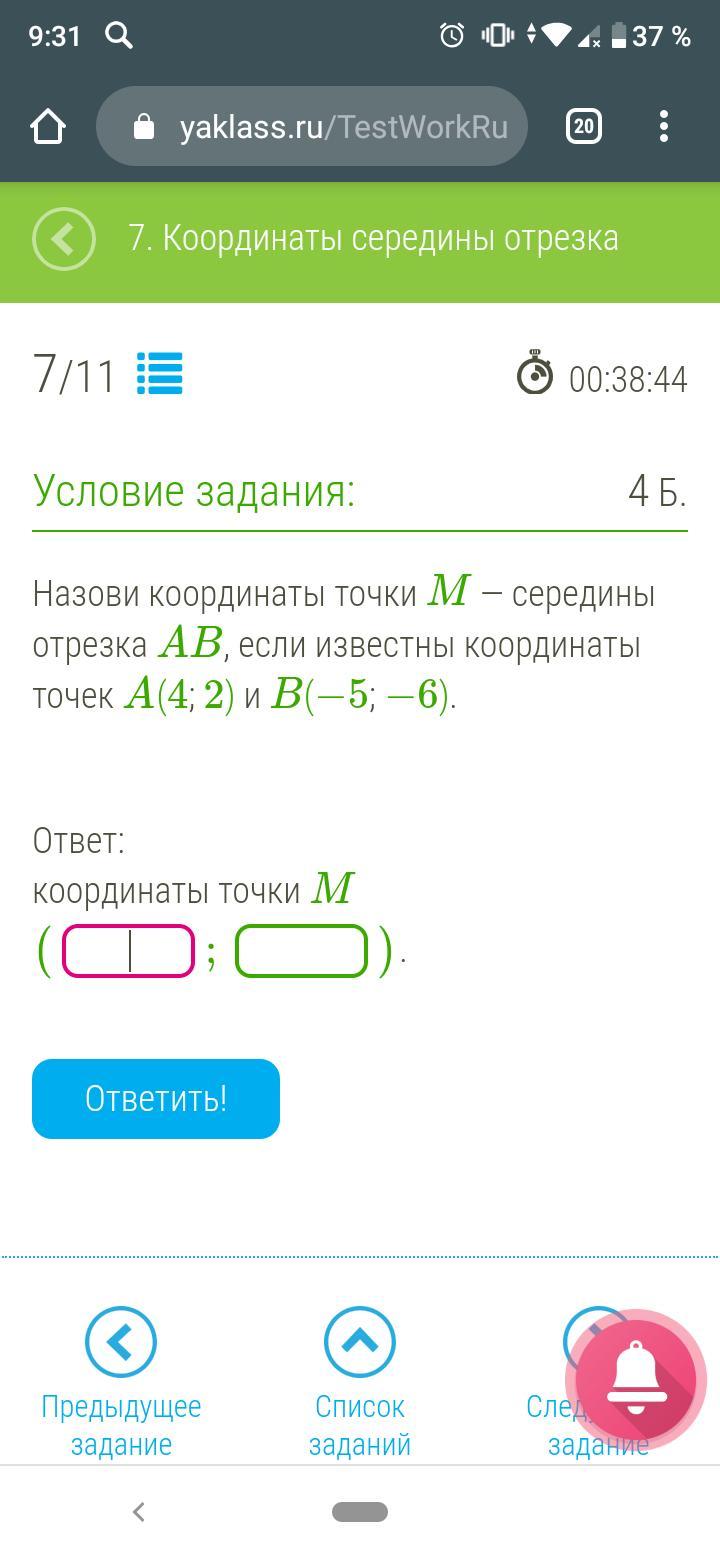Focus the second coordinate input field
This screenshot has width=720, height=1560.
pyautogui.click(x=301, y=951)
